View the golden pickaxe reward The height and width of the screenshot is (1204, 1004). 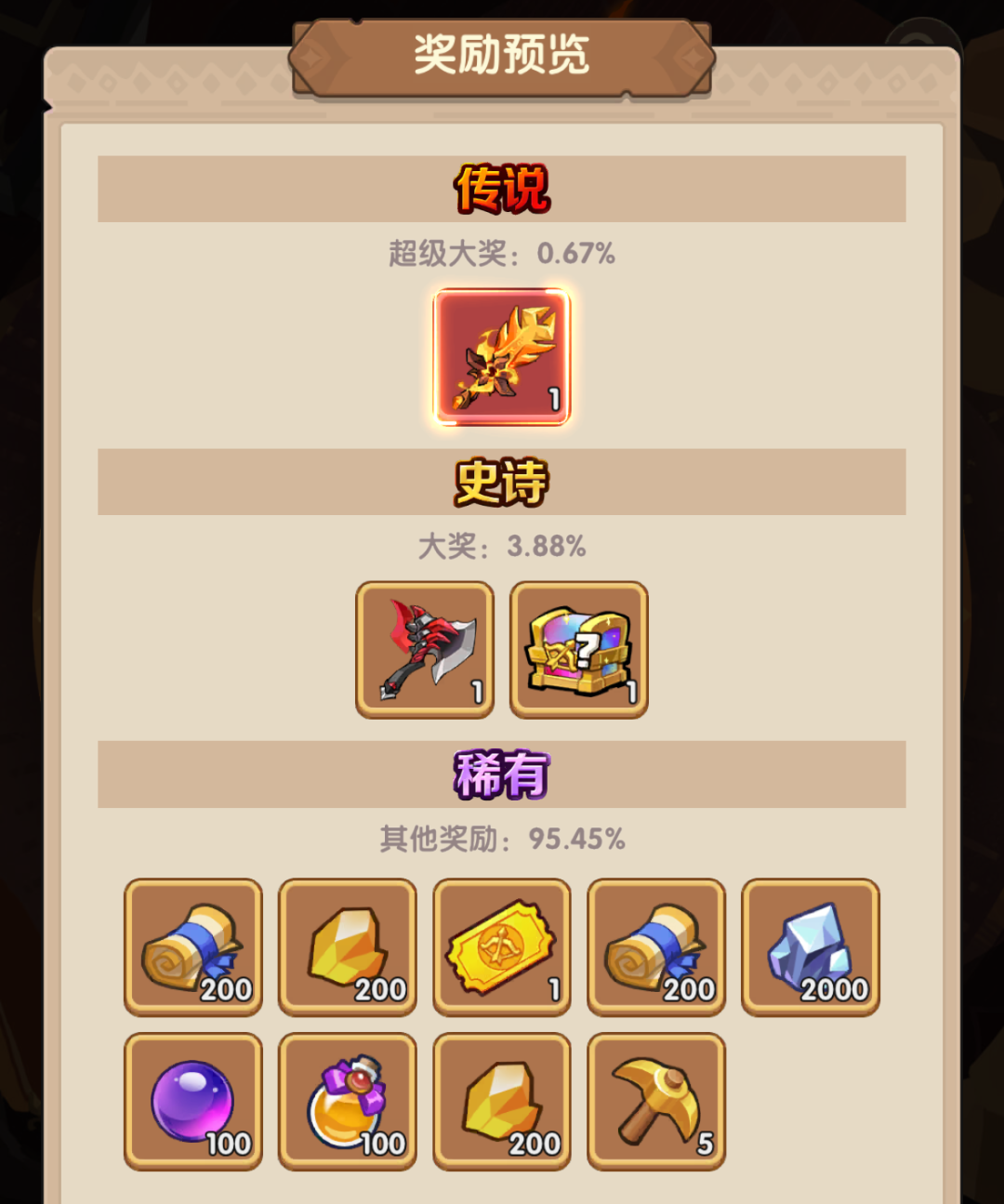click(x=655, y=1101)
